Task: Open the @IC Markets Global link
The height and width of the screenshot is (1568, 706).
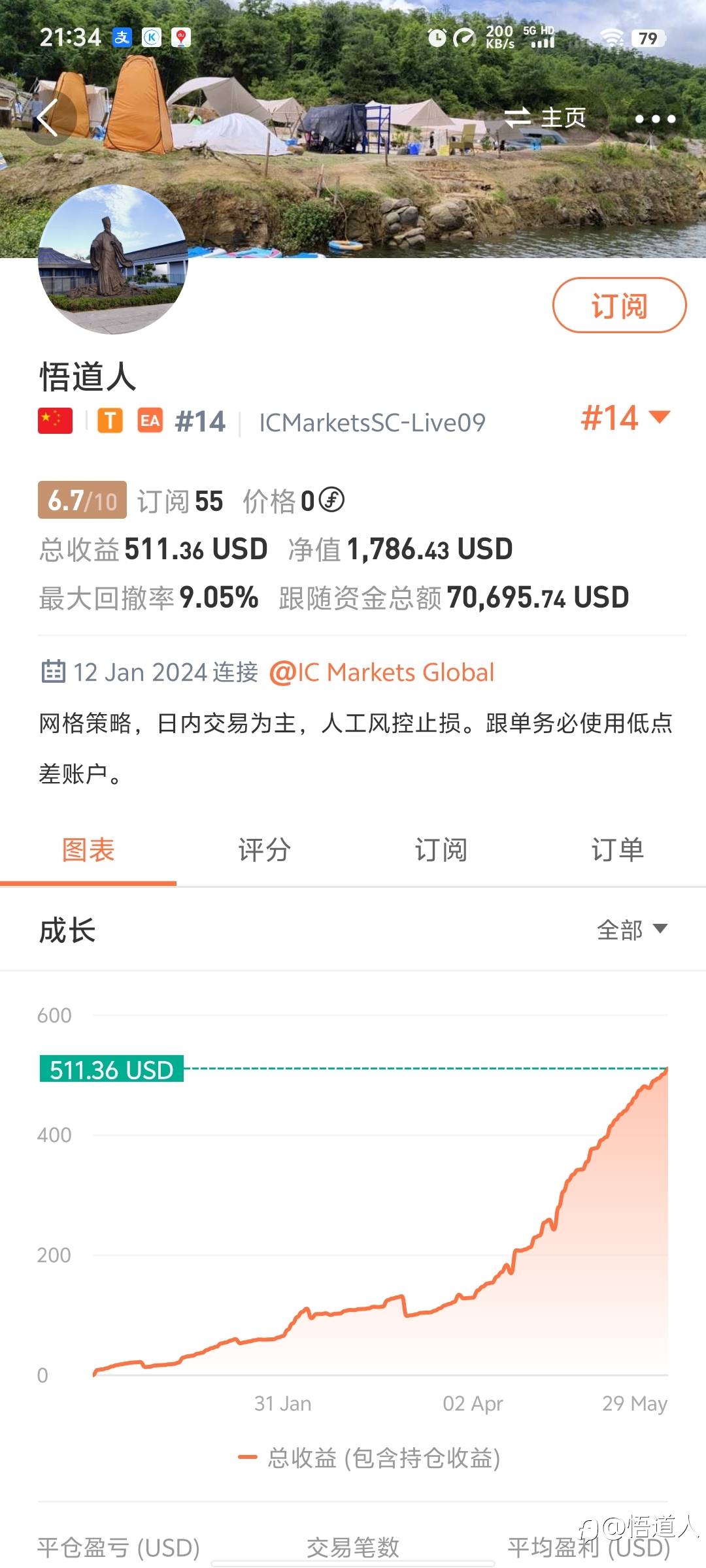Action: [382, 671]
